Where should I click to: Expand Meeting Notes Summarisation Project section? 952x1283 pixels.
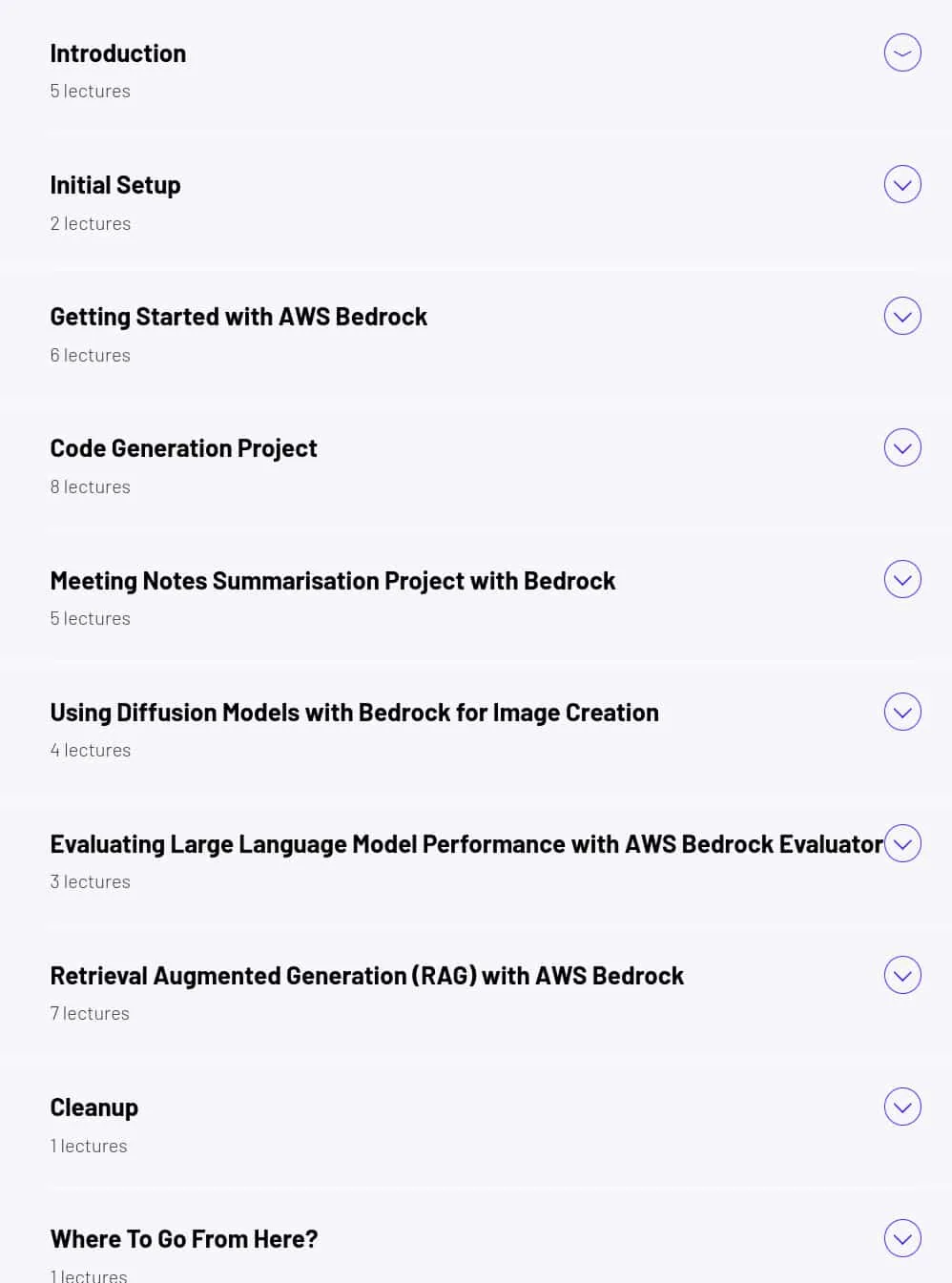[x=902, y=580]
